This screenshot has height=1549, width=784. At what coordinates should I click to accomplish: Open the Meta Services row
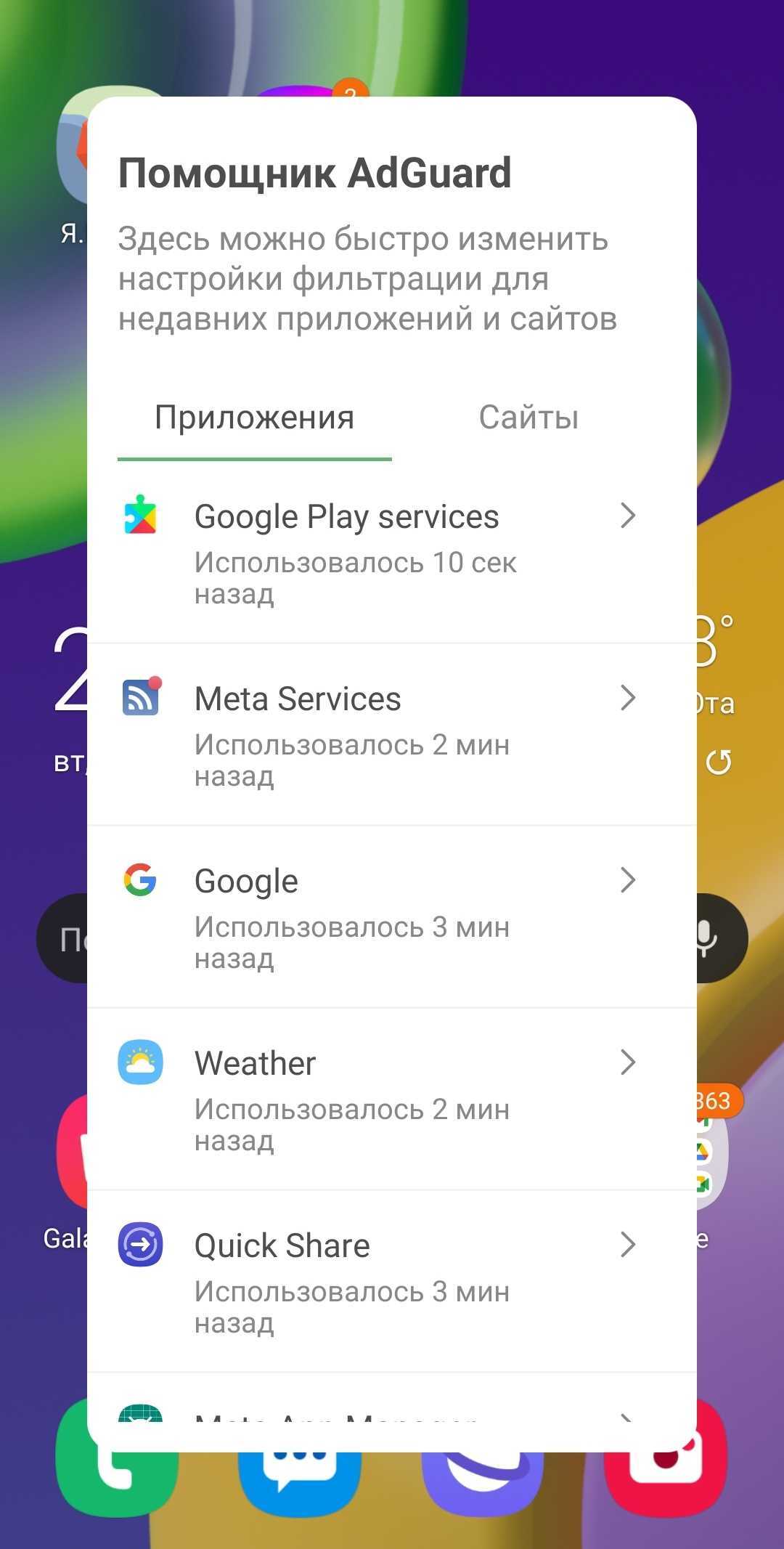tap(392, 734)
